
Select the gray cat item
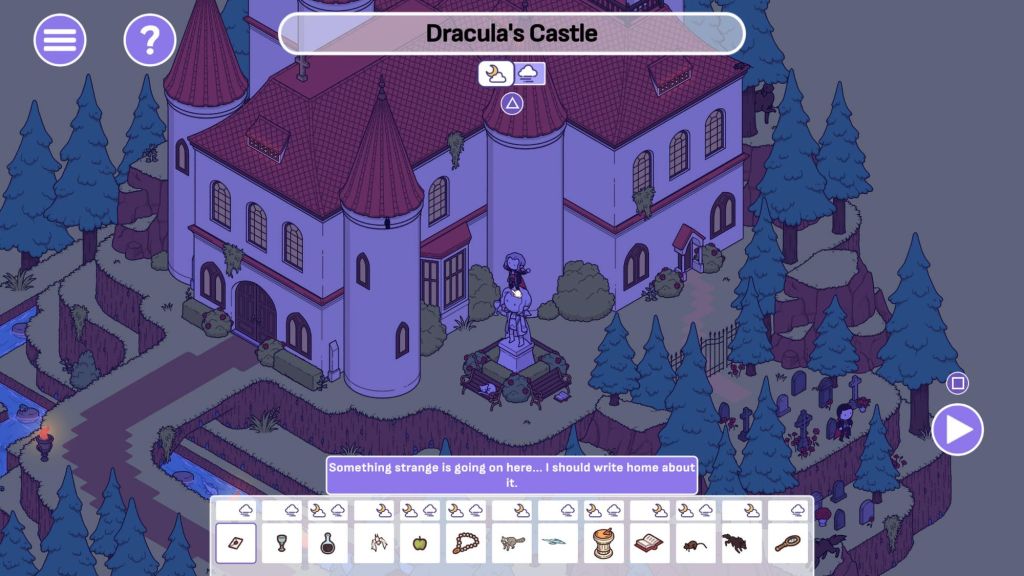click(512, 543)
